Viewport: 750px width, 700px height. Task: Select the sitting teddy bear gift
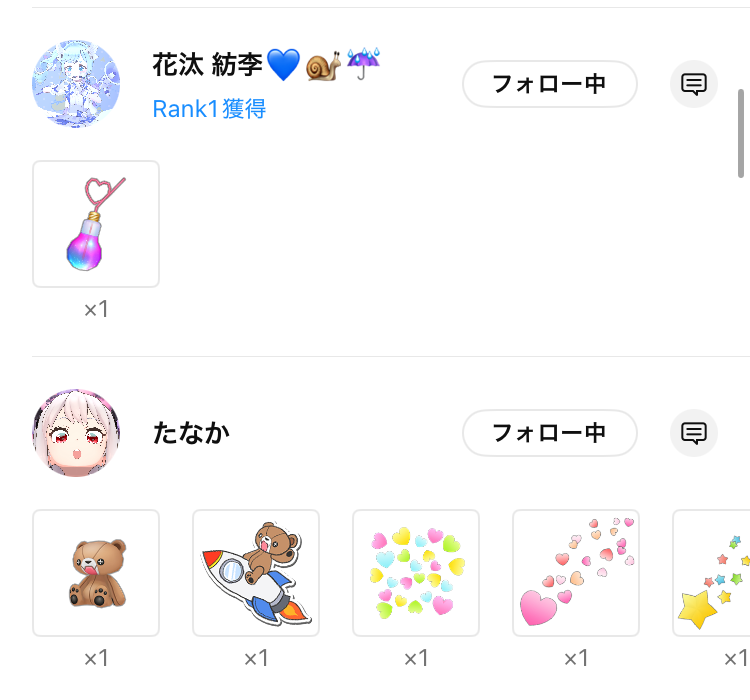pyautogui.click(x=96, y=573)
